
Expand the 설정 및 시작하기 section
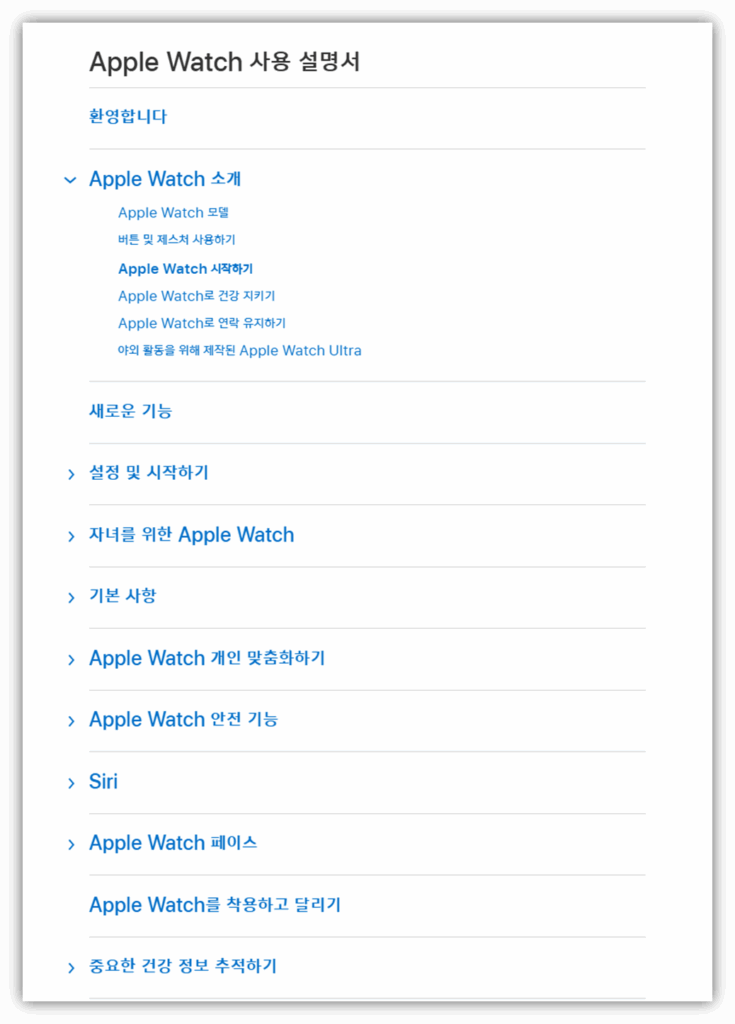tap(71, 473)
